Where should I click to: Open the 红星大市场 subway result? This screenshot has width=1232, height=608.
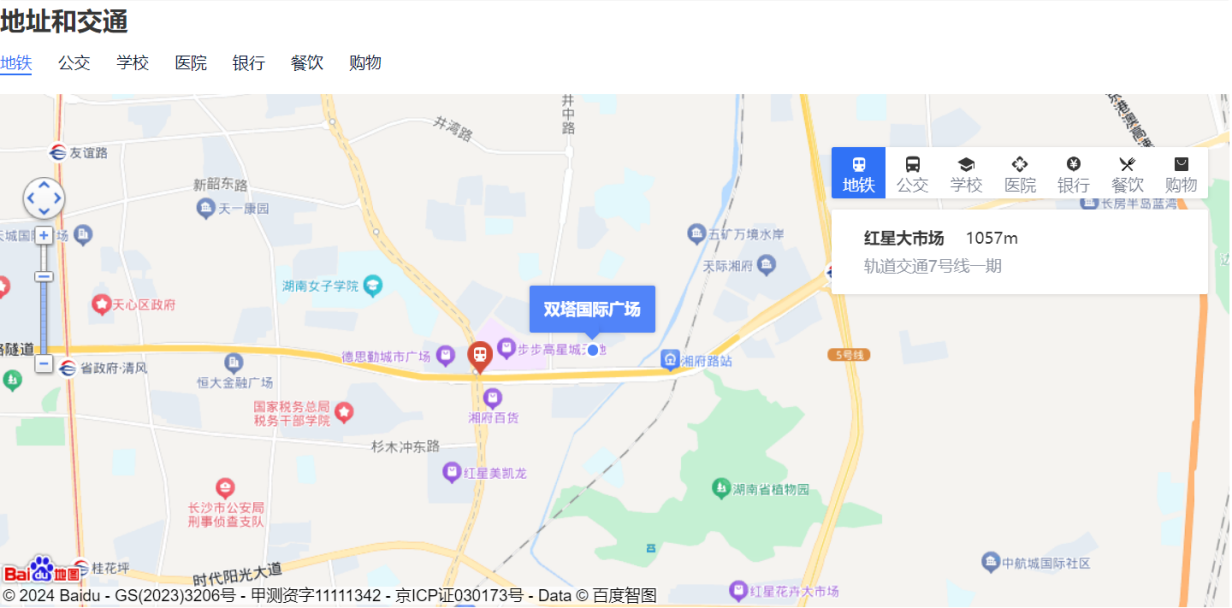click(x=940, y=251)
